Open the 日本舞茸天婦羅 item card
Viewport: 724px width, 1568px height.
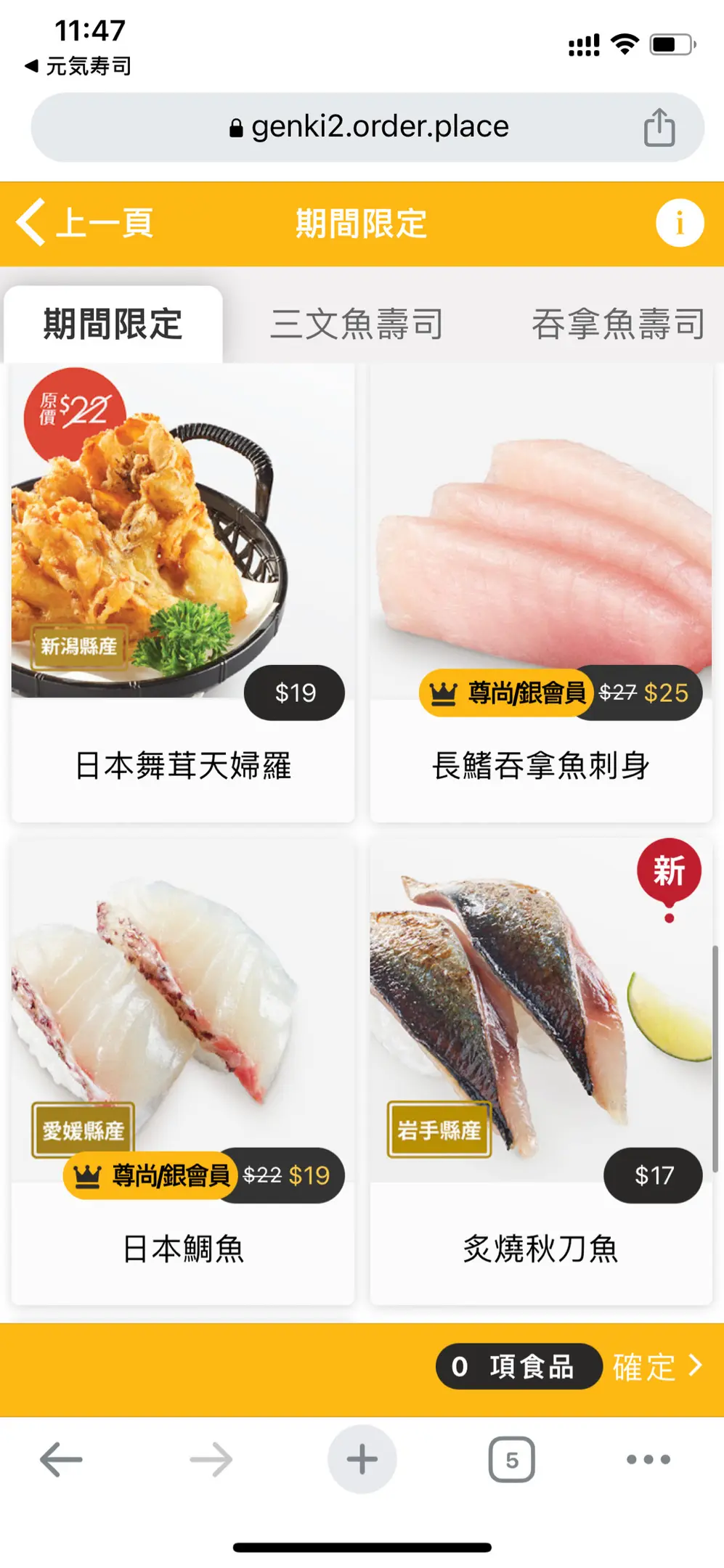click(x=183, y=592)
